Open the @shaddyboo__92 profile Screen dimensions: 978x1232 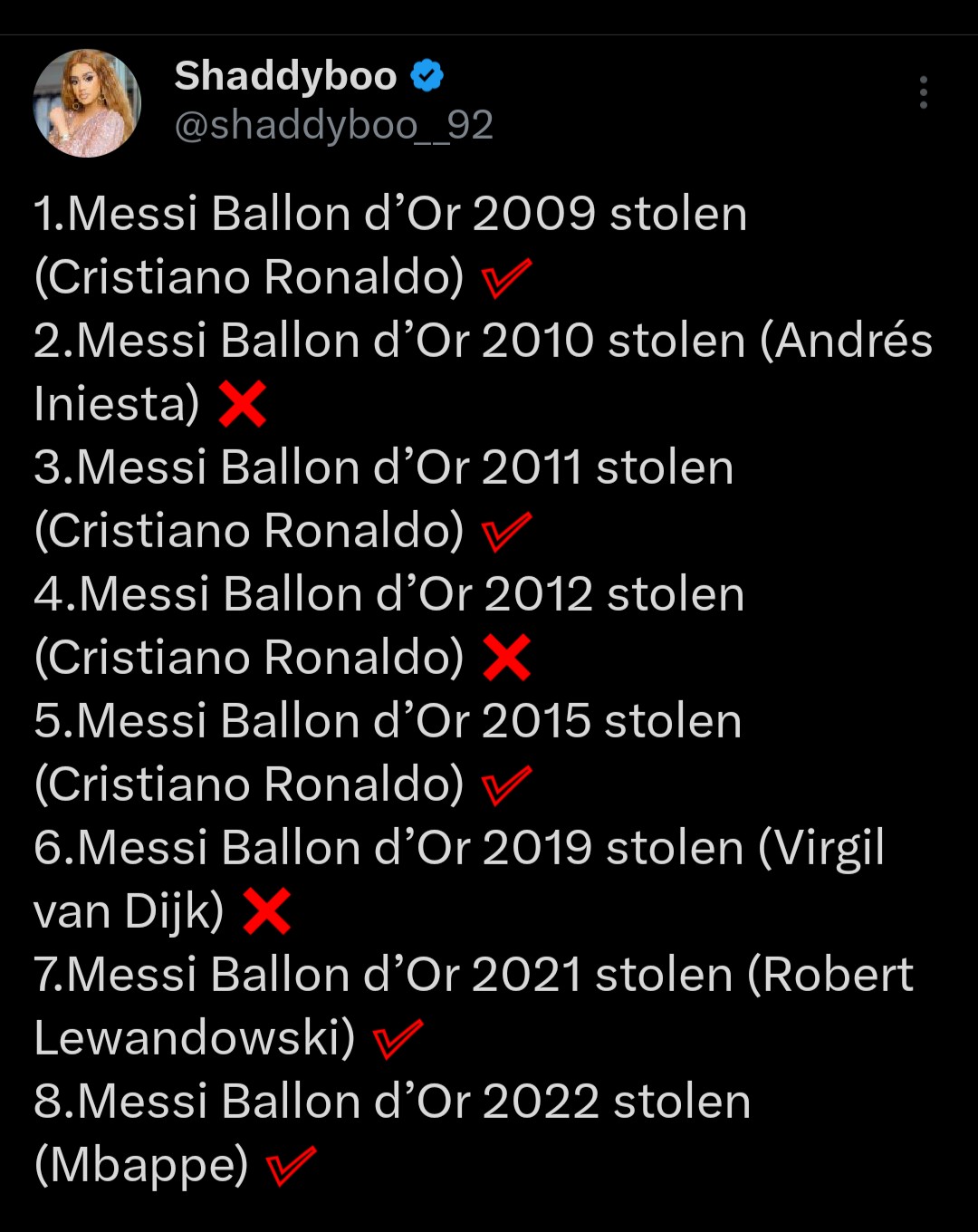(x=333, y=125)
